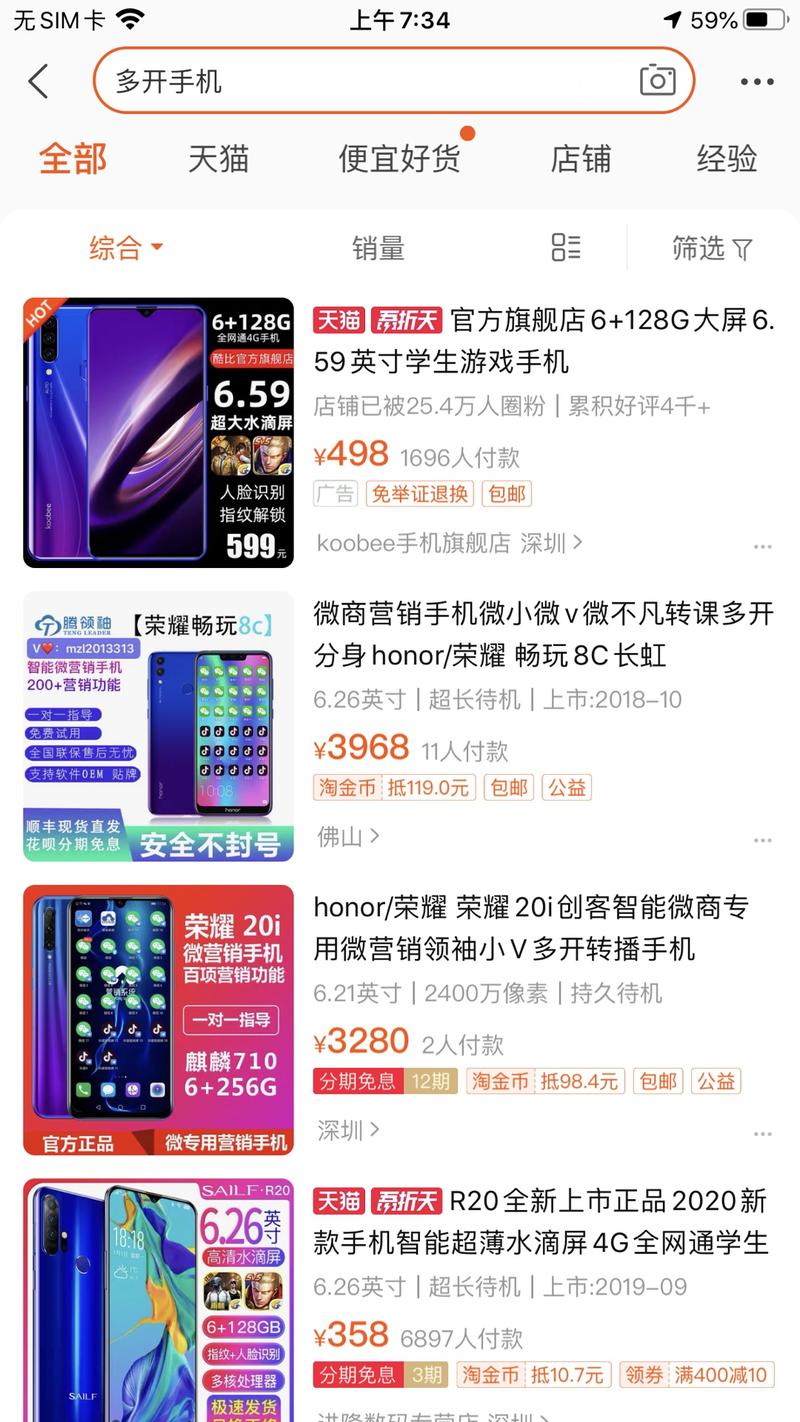This screenshot has height=1422, width=800.
Task: Open the camera image search
Action: click(658, 81)
